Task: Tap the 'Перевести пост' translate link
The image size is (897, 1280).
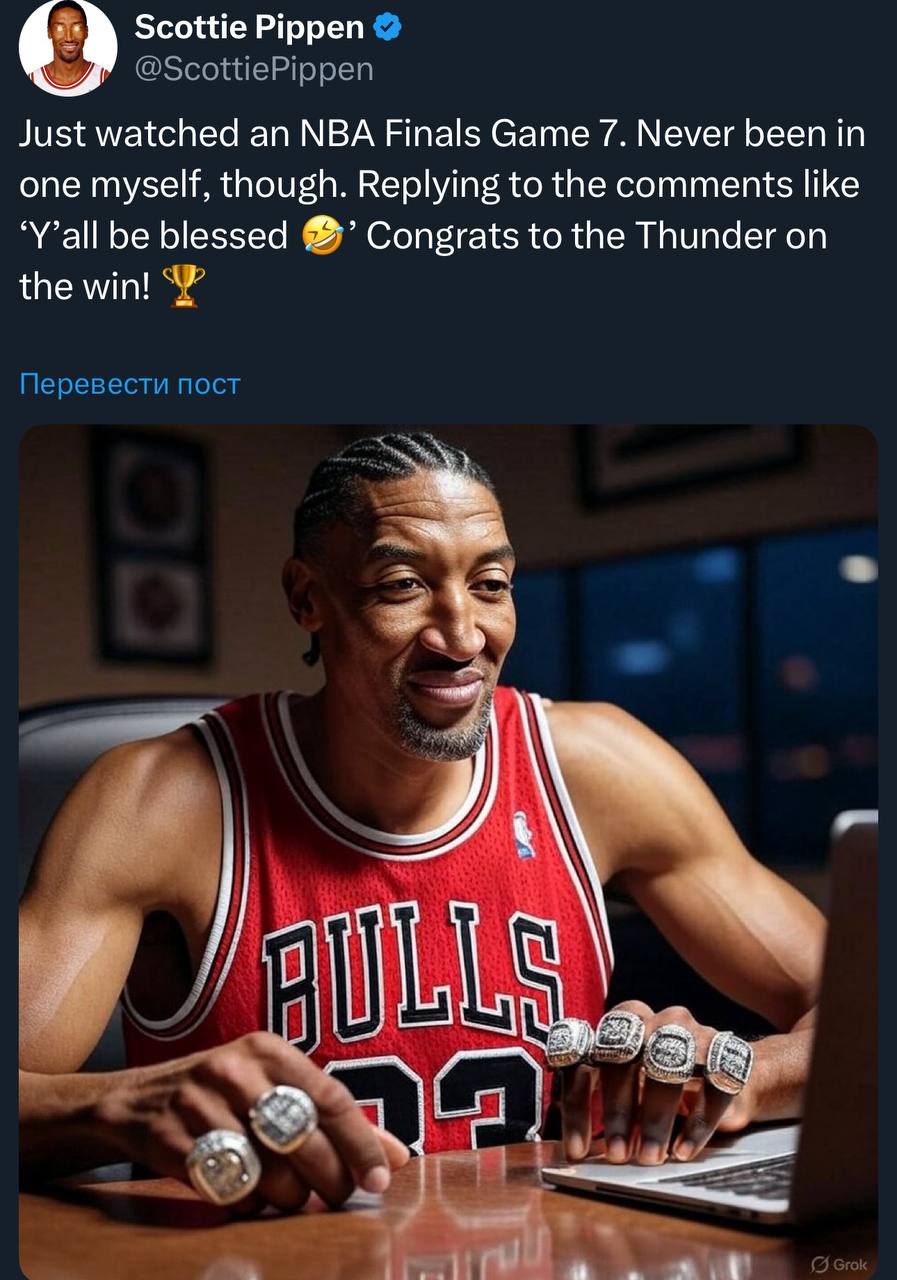Action: point(130,384)
